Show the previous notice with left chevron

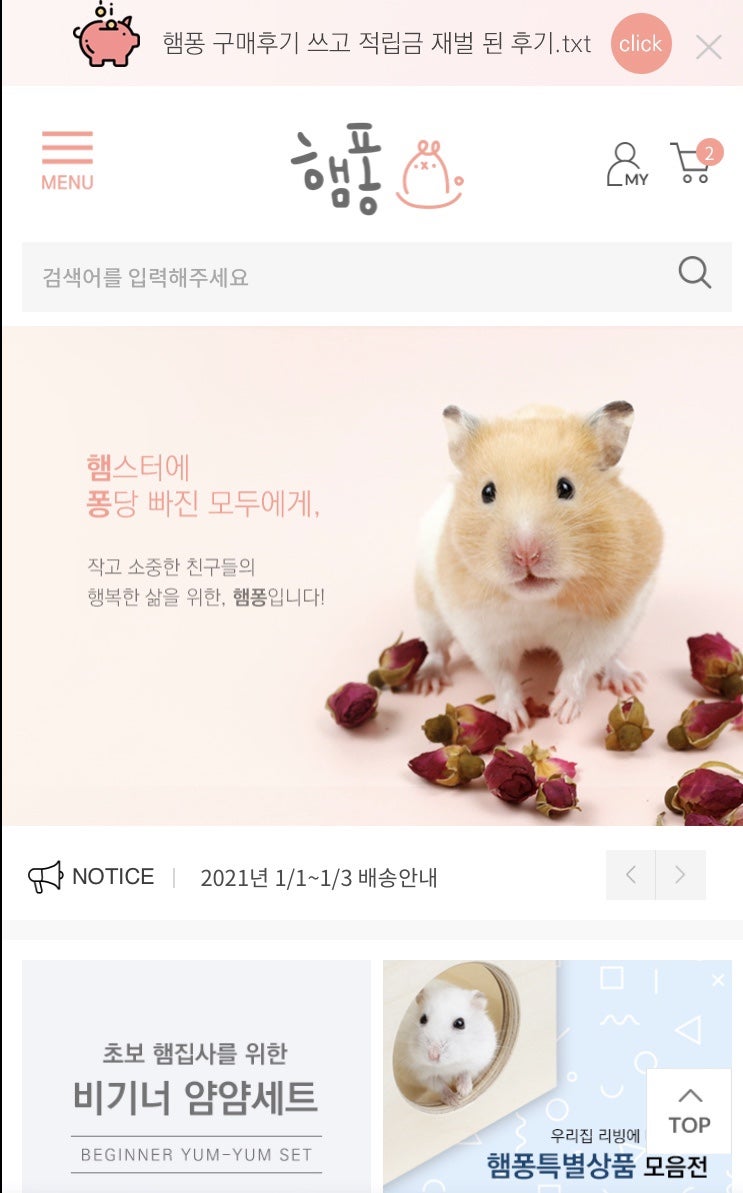(630, 874)
